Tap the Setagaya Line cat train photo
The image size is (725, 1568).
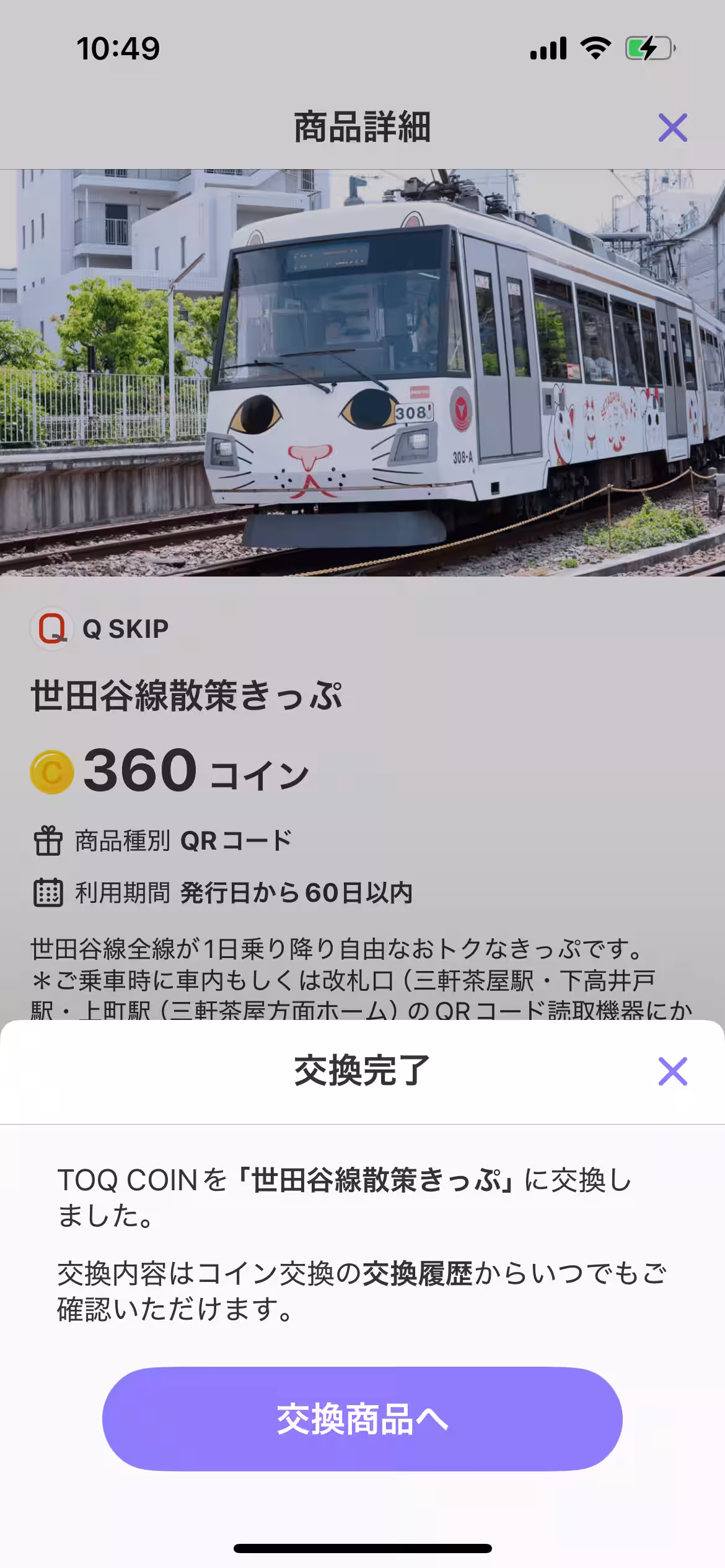point(362,372)
